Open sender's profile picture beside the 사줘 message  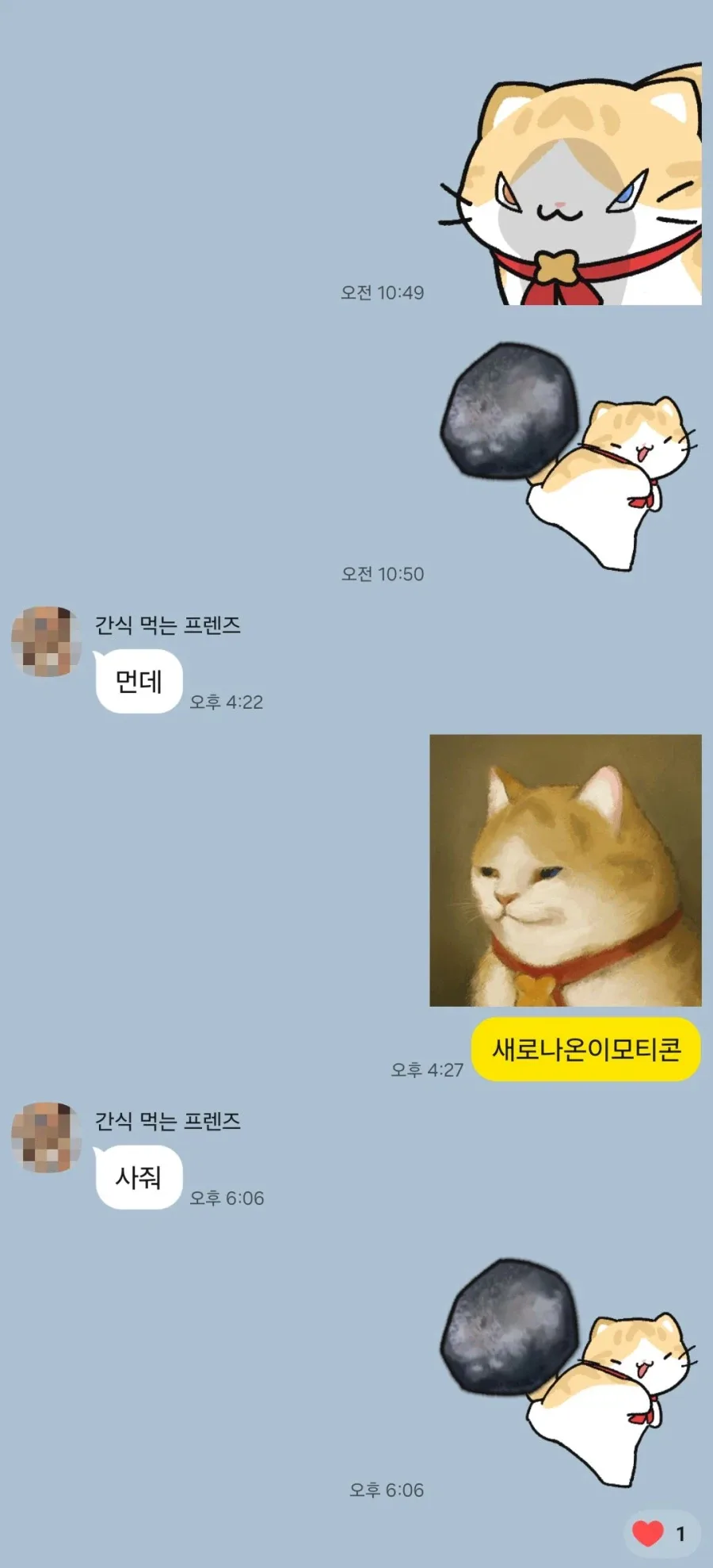pyautogui.click(x=47, y=1137)
